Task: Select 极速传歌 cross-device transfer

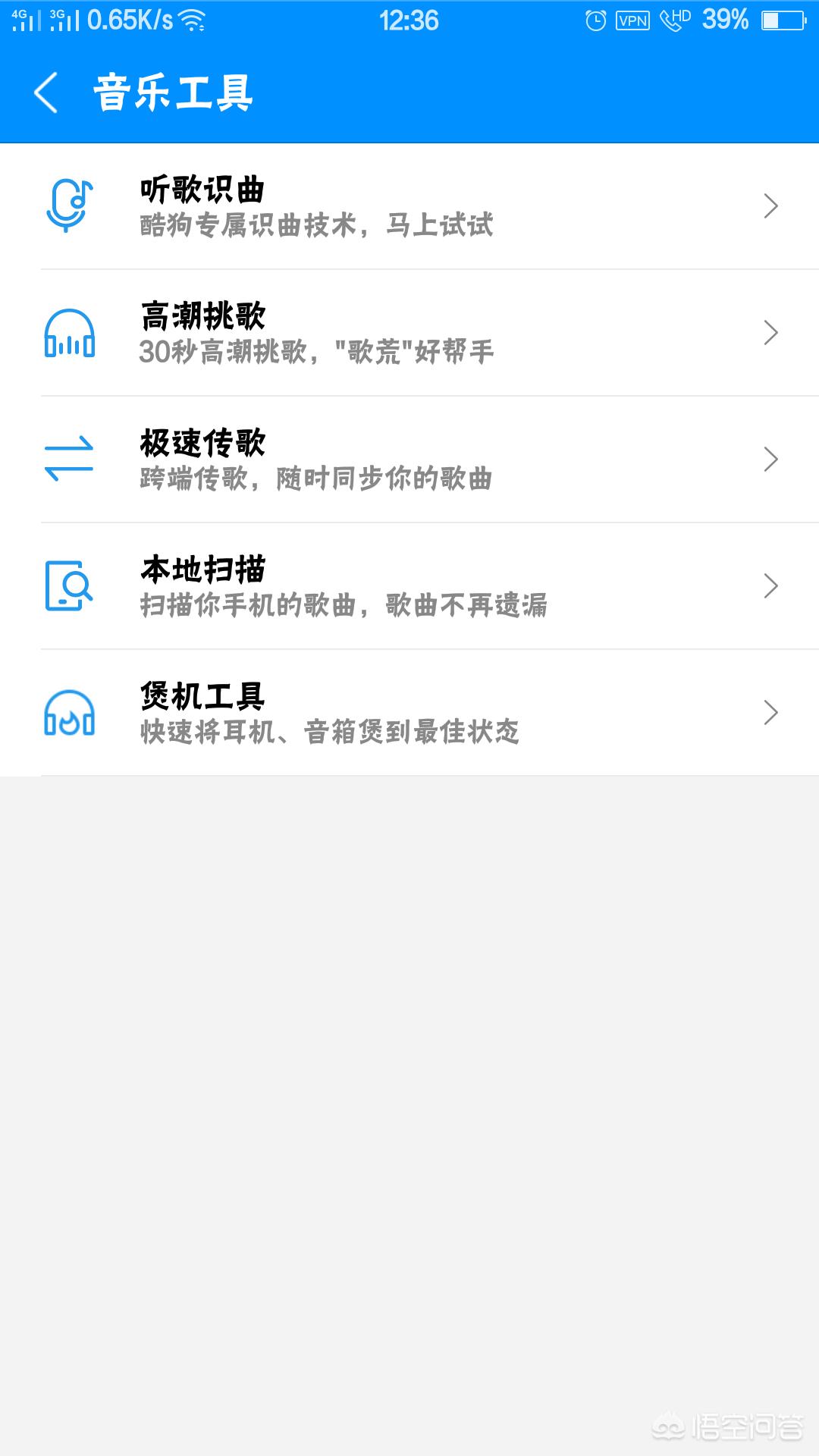Action: click(409, 460)
